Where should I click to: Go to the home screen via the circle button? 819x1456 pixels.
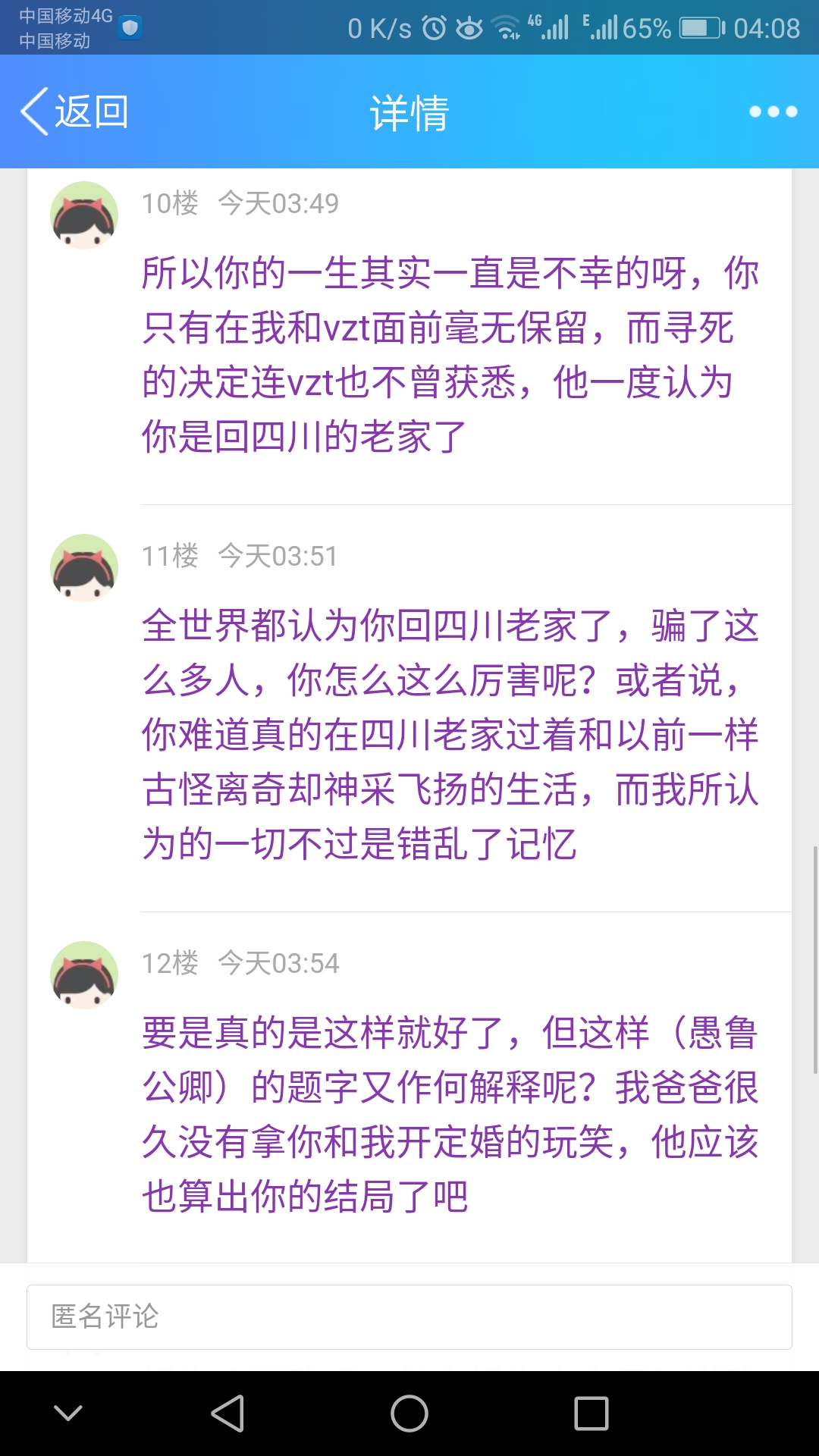click(409, 1414)
